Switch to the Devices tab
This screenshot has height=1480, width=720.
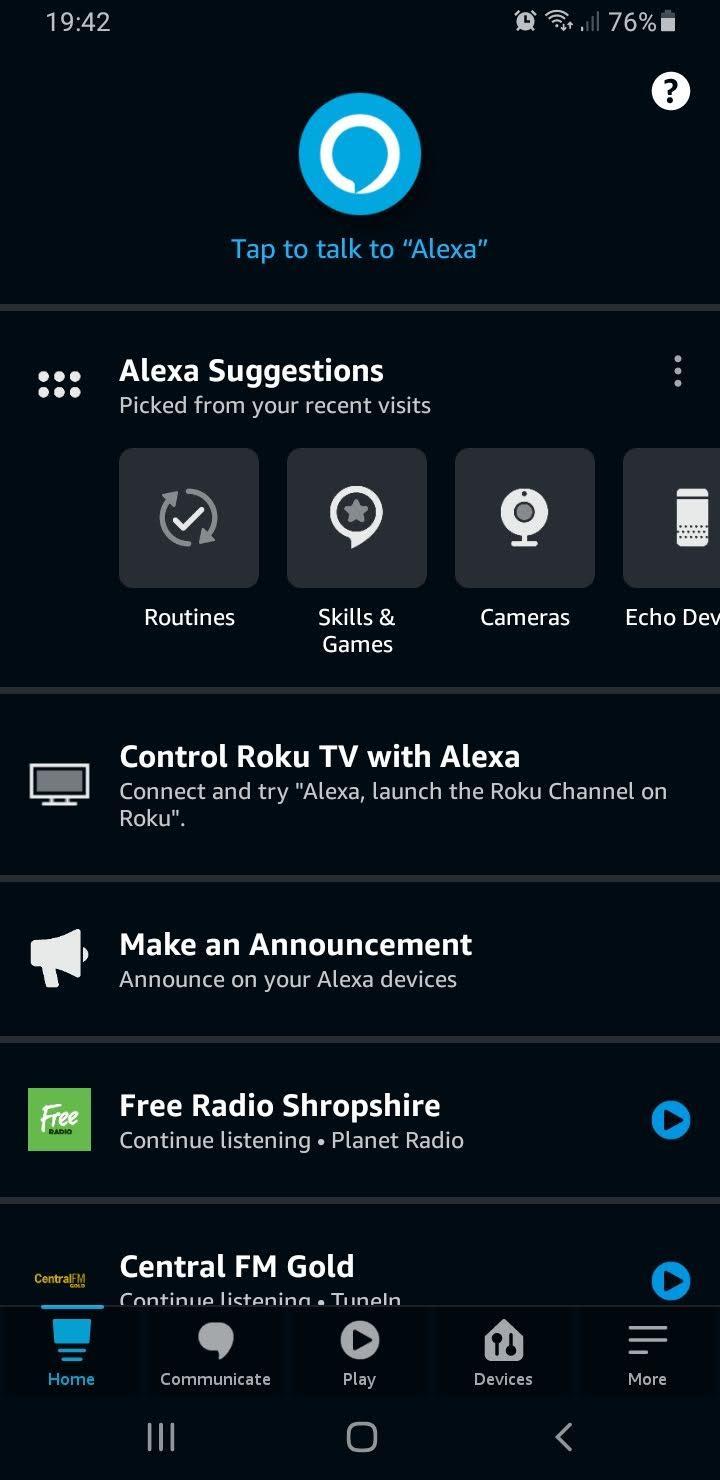tap(503, 1354)
